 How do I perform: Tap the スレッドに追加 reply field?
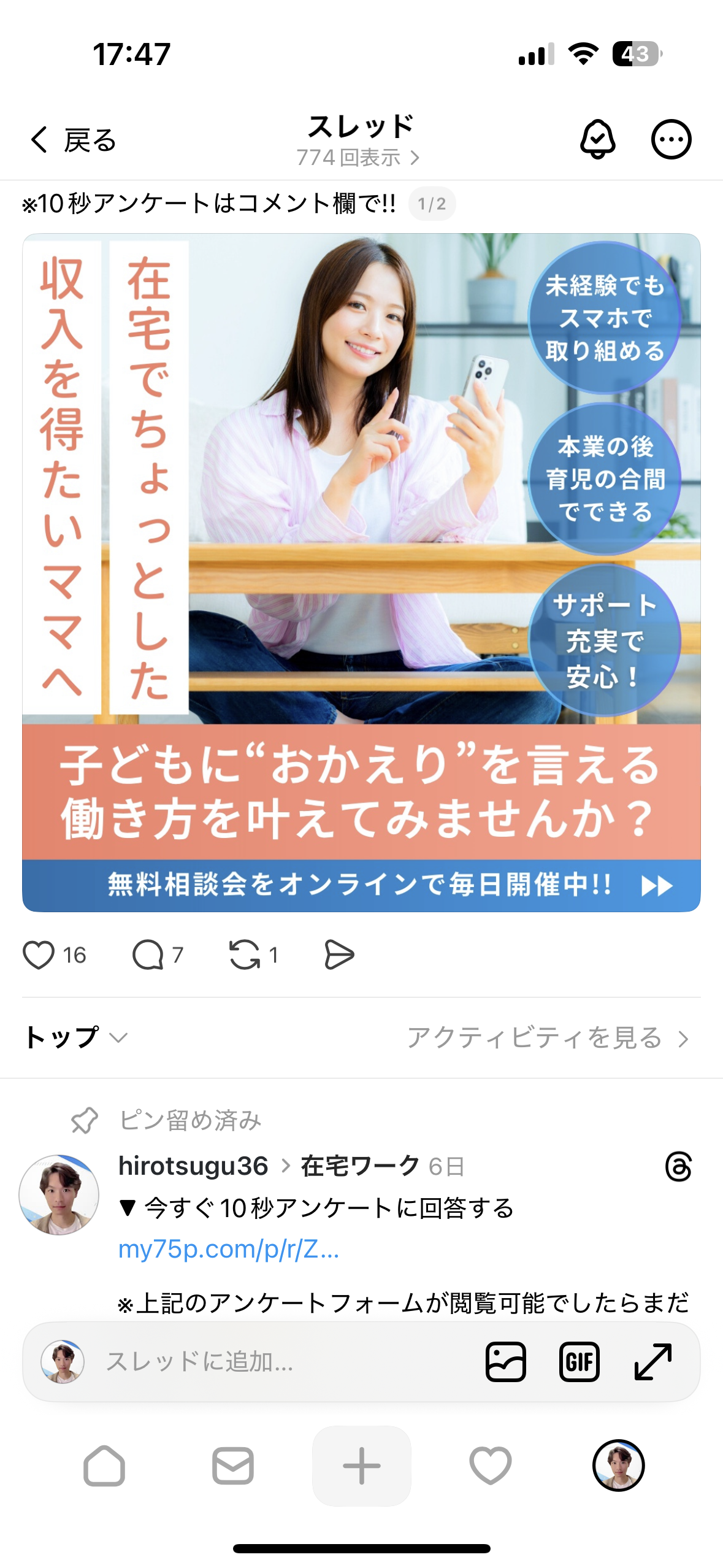click(276, 1361)
